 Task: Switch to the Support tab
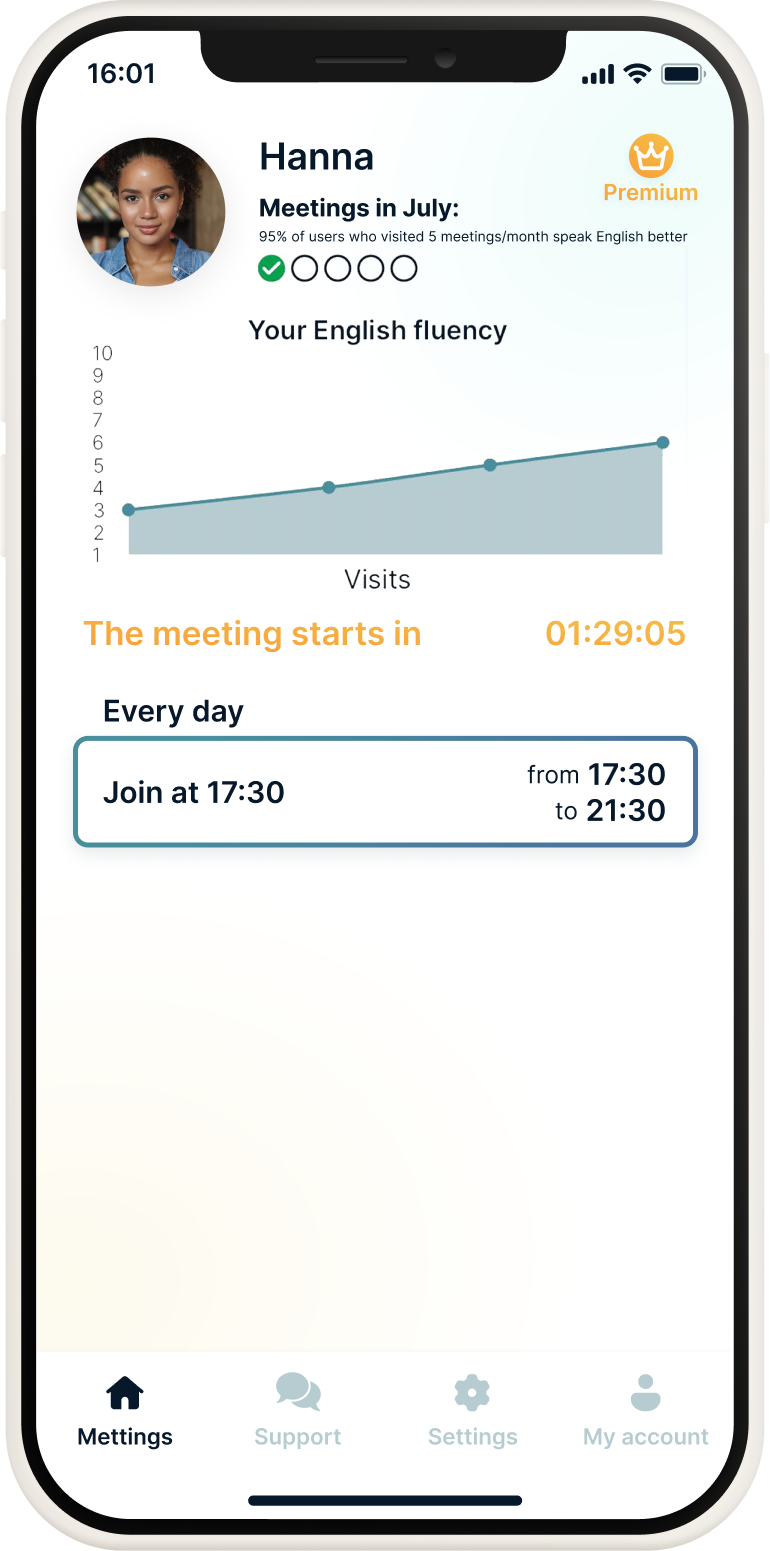(x=298, y=1411)
